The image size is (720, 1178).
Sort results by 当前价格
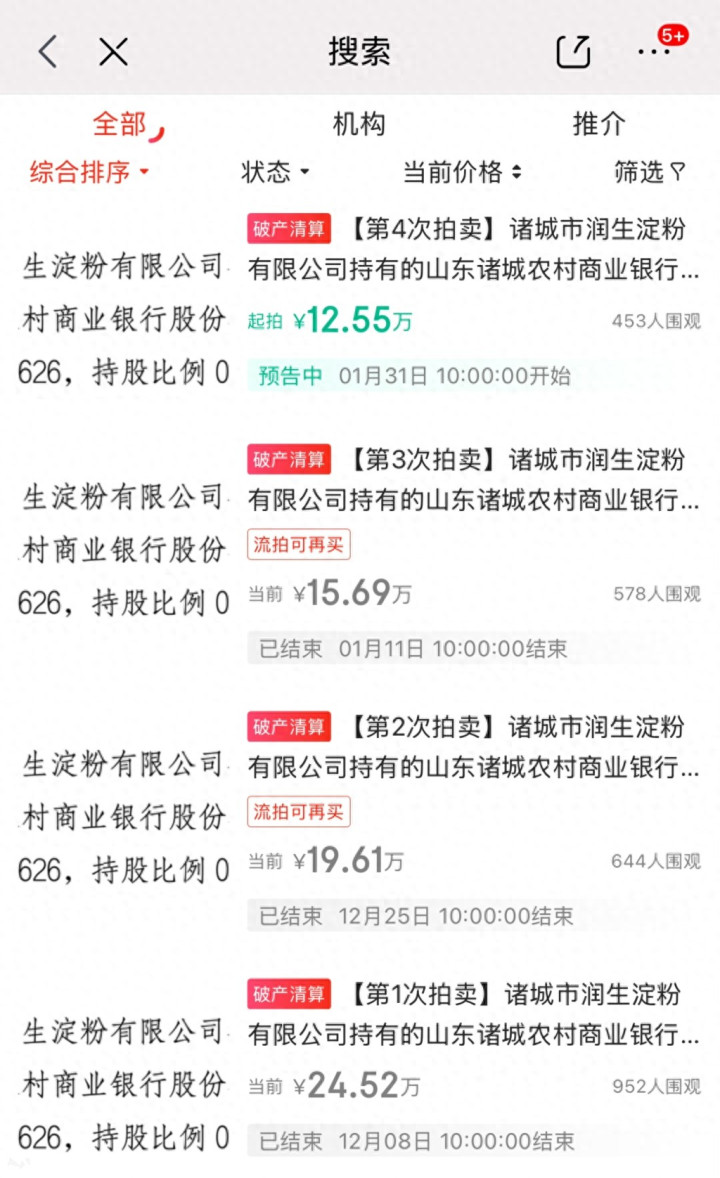pyautogui.click(x=462, y=172)
